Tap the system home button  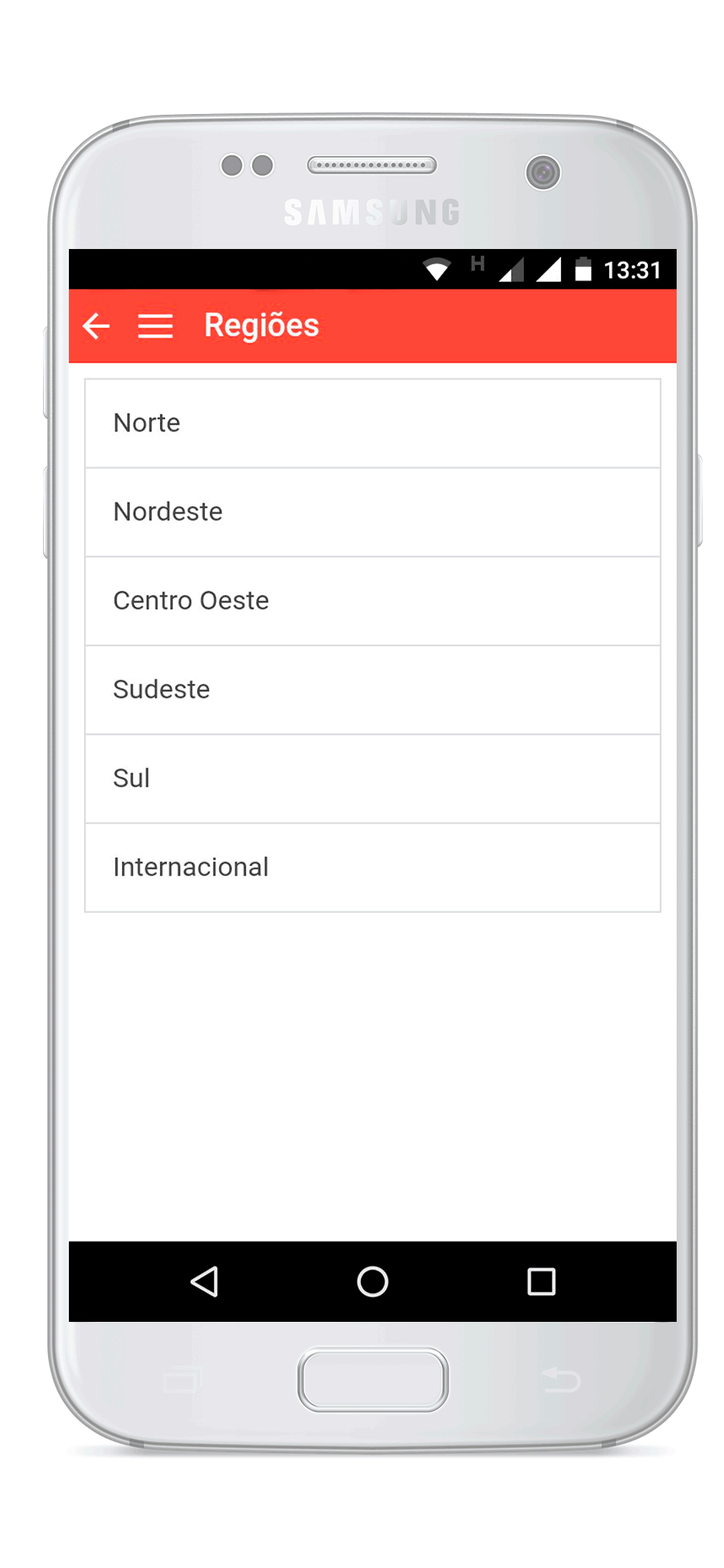point(372,1281)
